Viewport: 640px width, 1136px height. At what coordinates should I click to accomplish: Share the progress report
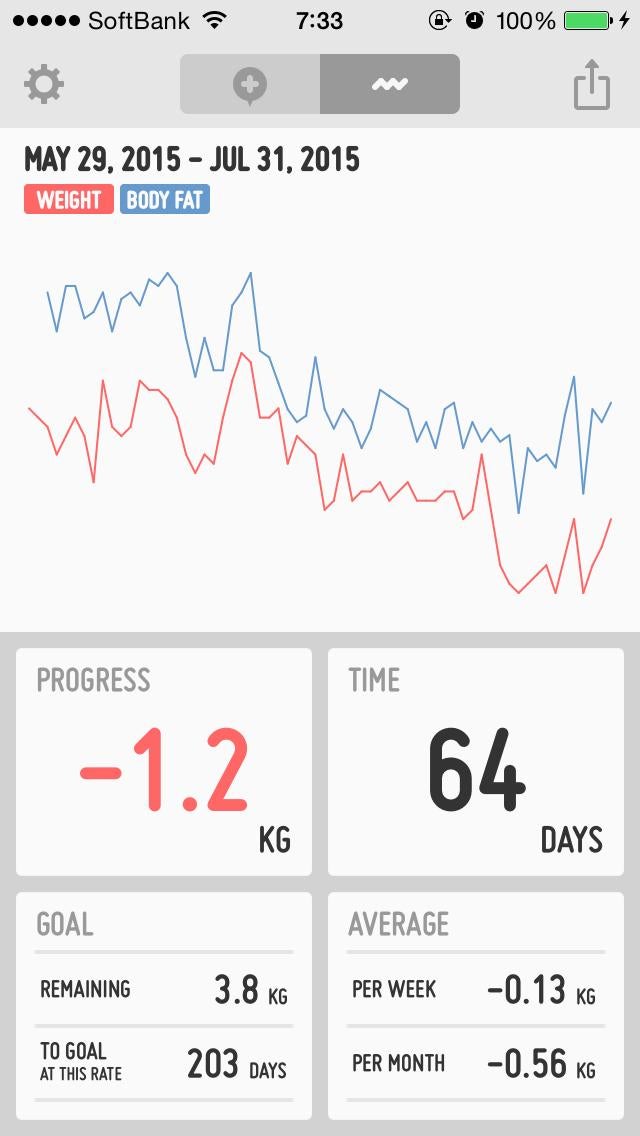tap(592, 85)
